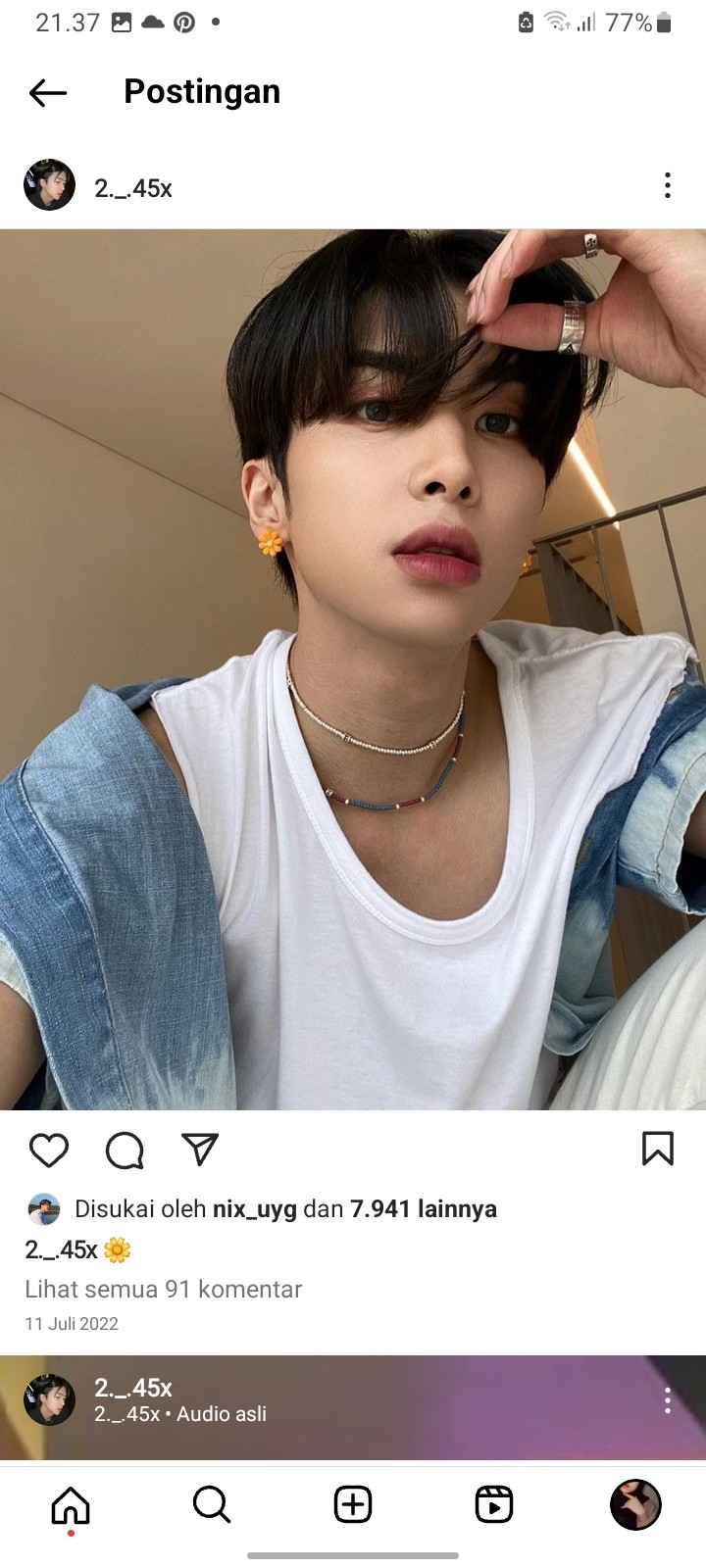The width and height of the screenshot is (706, 1568).
Task: Bookmark this post
Action: click(657, 1149)
